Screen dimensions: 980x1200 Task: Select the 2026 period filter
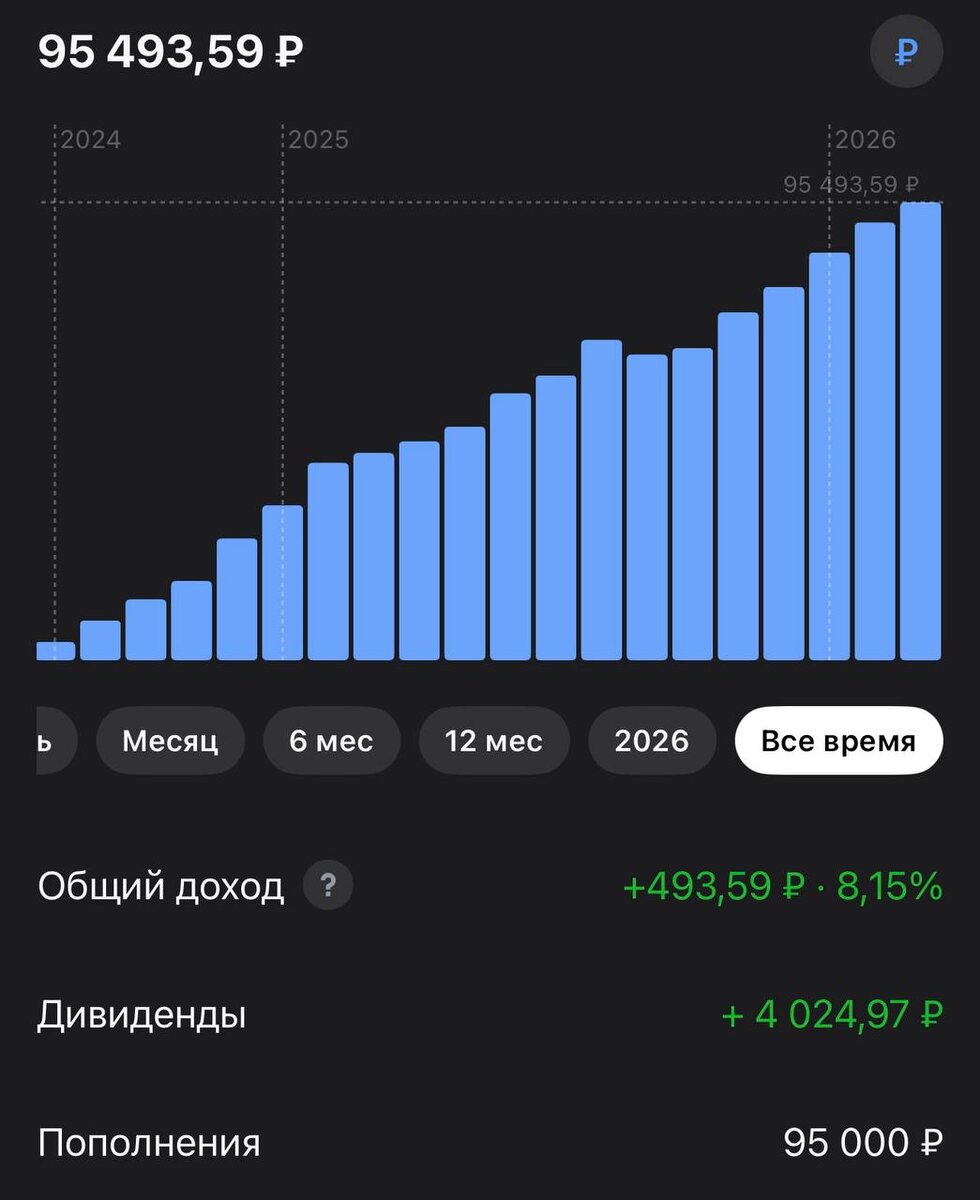[x=653, y=740]
